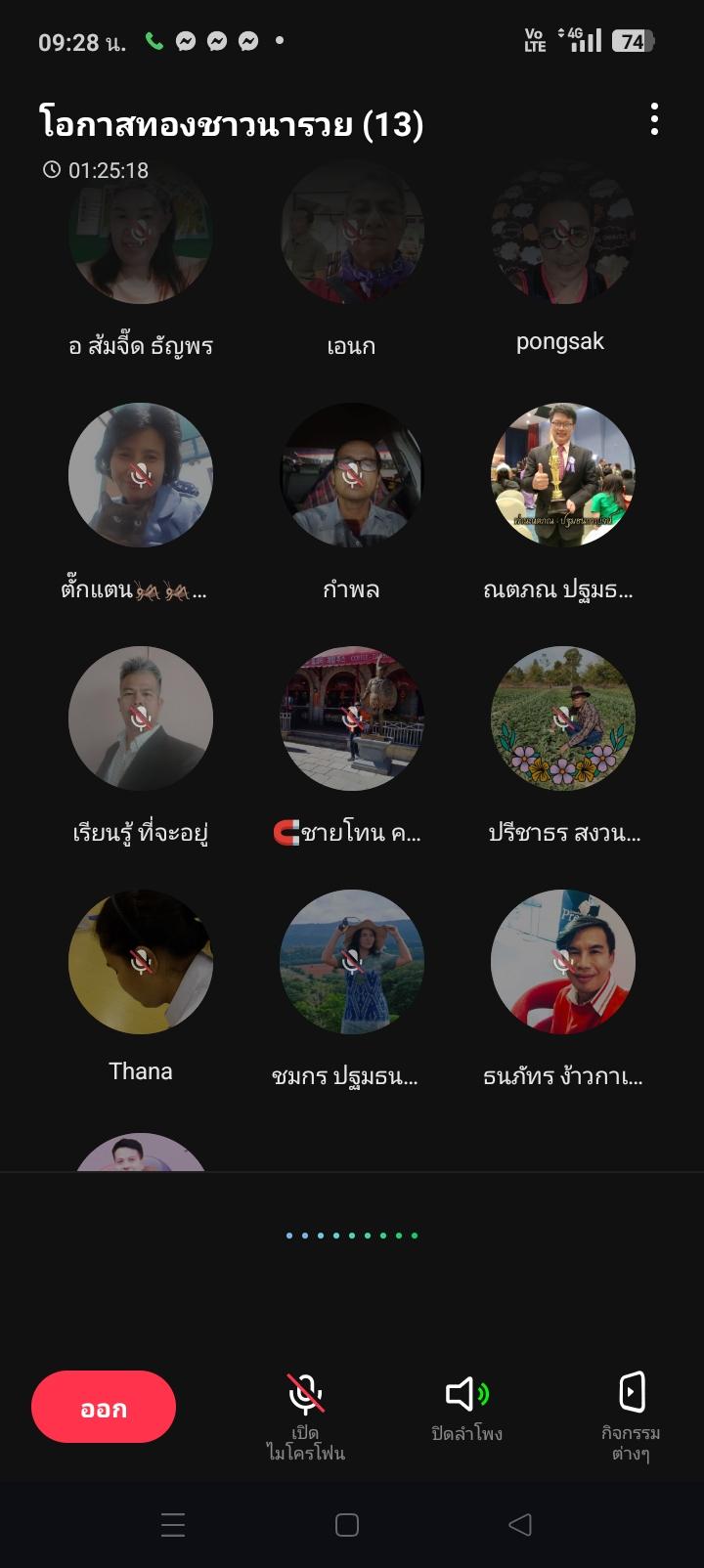Screen dimensions: 704x1568
Task: Select participant Thana
Action: [x=141, y=962]
